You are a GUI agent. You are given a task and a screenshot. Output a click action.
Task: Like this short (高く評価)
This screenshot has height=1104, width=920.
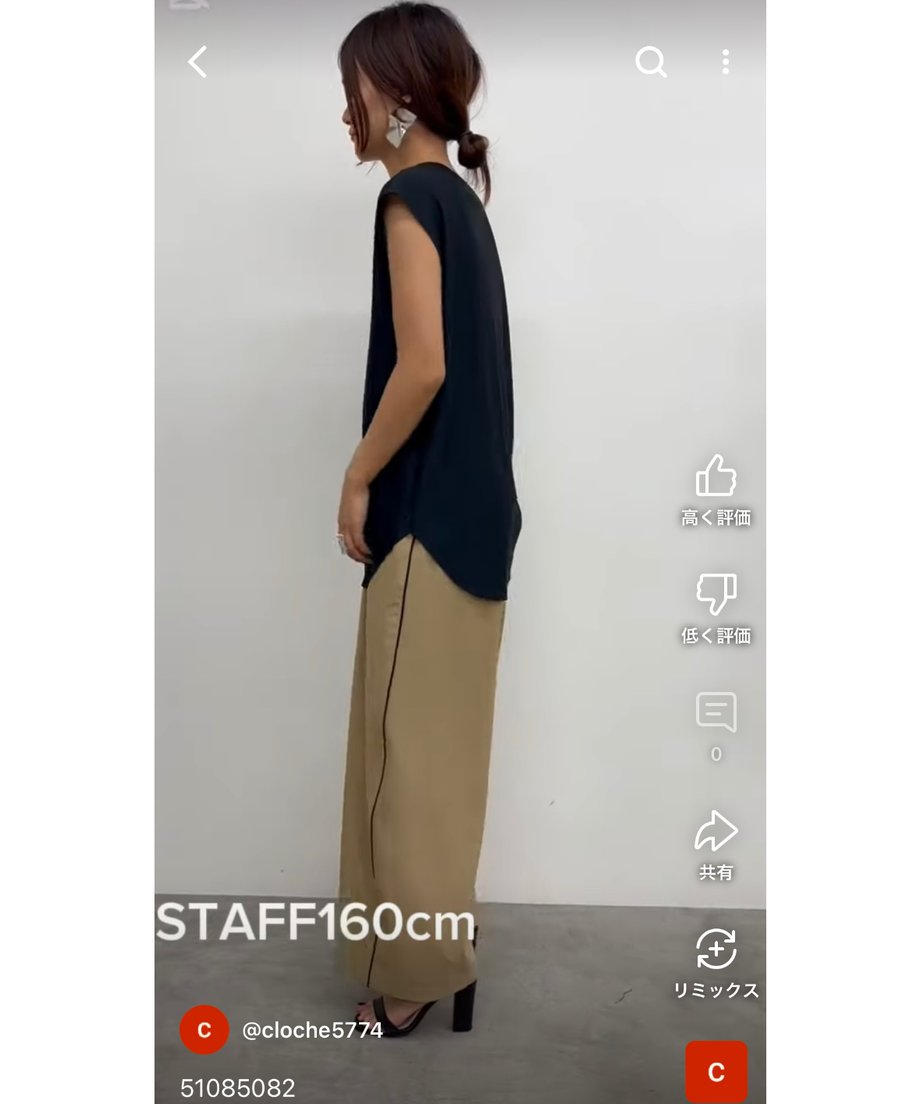point(716,476)
